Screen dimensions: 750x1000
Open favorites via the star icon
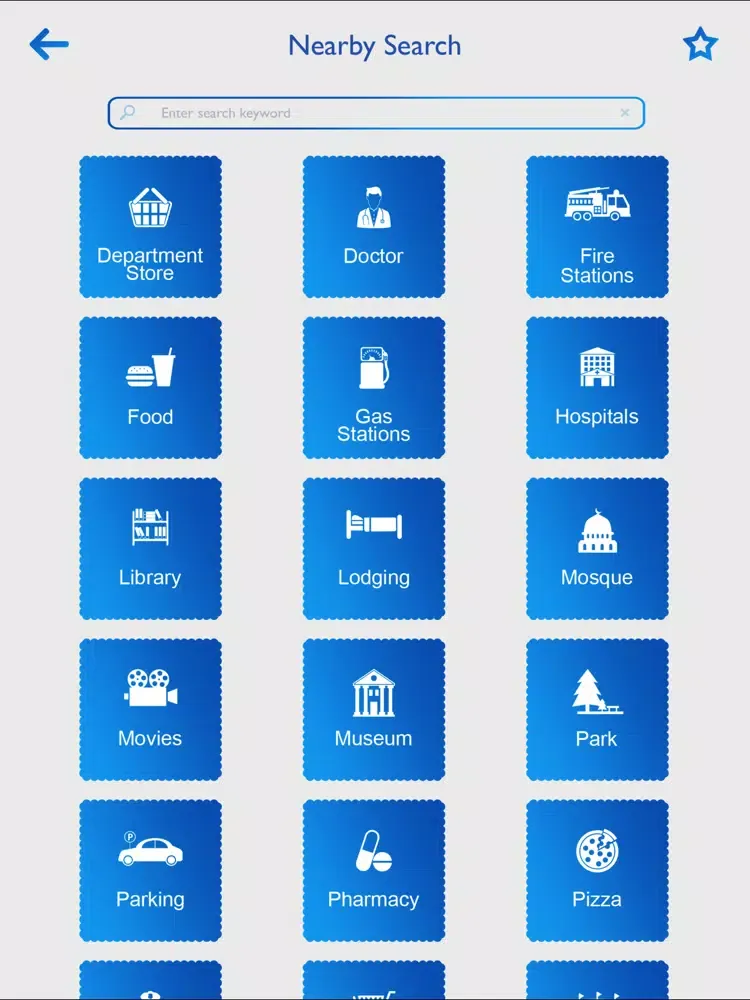tap(700, 45)
